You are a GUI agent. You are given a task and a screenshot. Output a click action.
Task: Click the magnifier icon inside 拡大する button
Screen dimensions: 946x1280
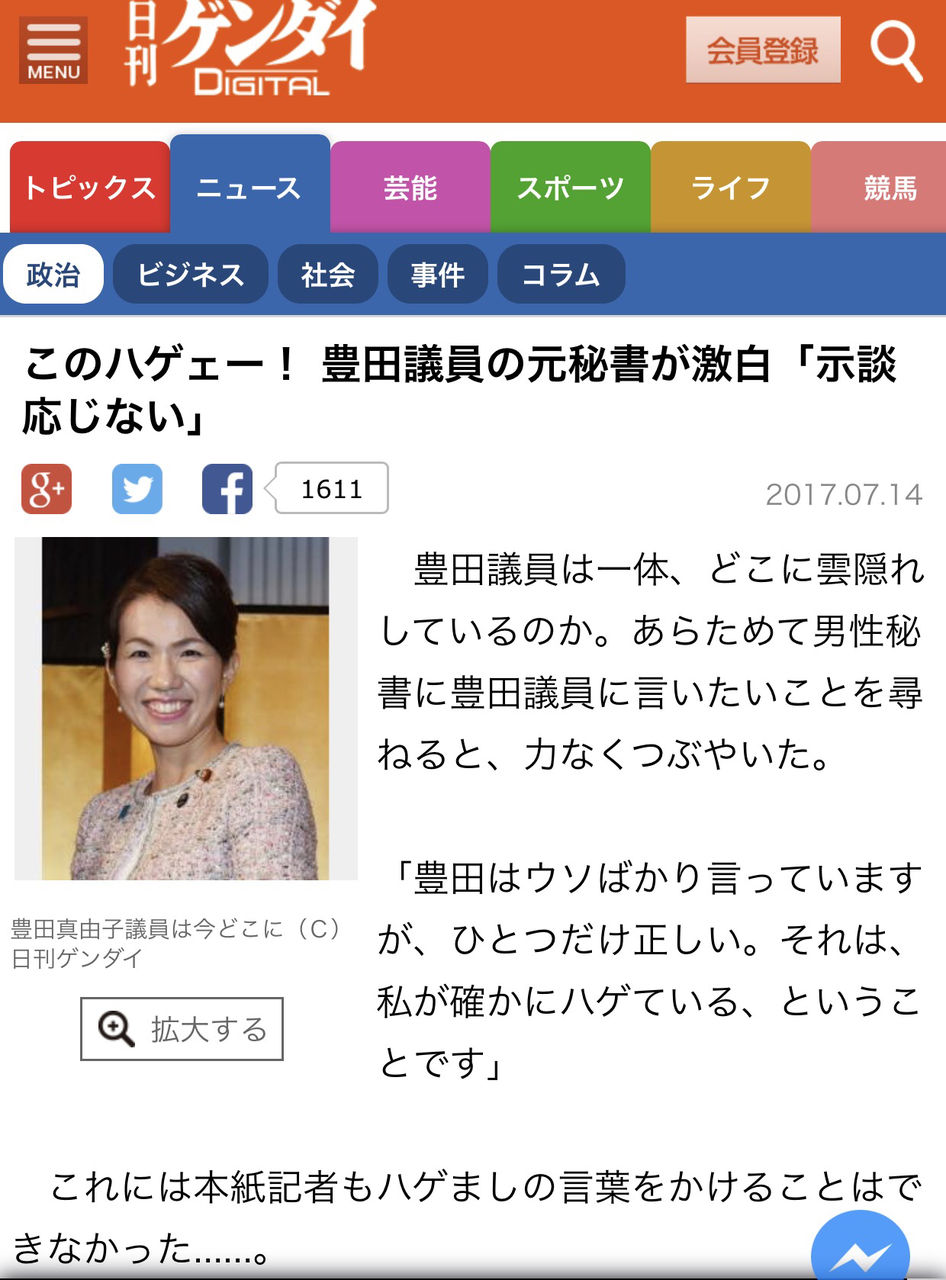[x=118, y=1028]
